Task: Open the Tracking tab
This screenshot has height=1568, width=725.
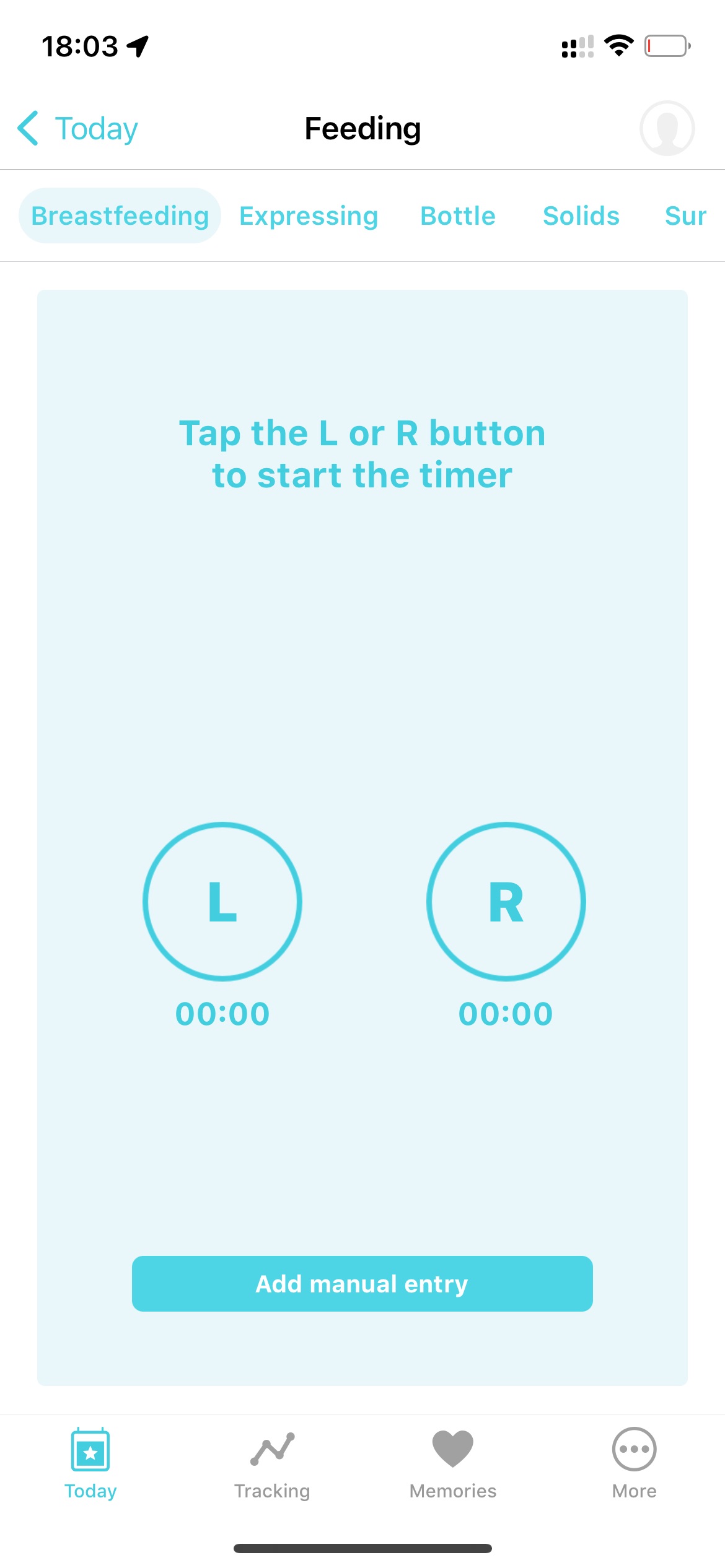Action: [272, 1464]
